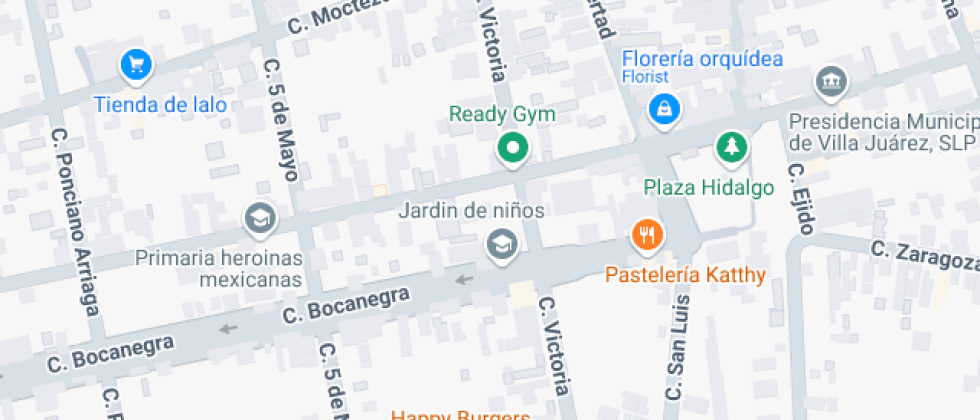Select the Primaria heroinas mexicanas school pin
Viewport: 980px width, 420px height.
260,217
